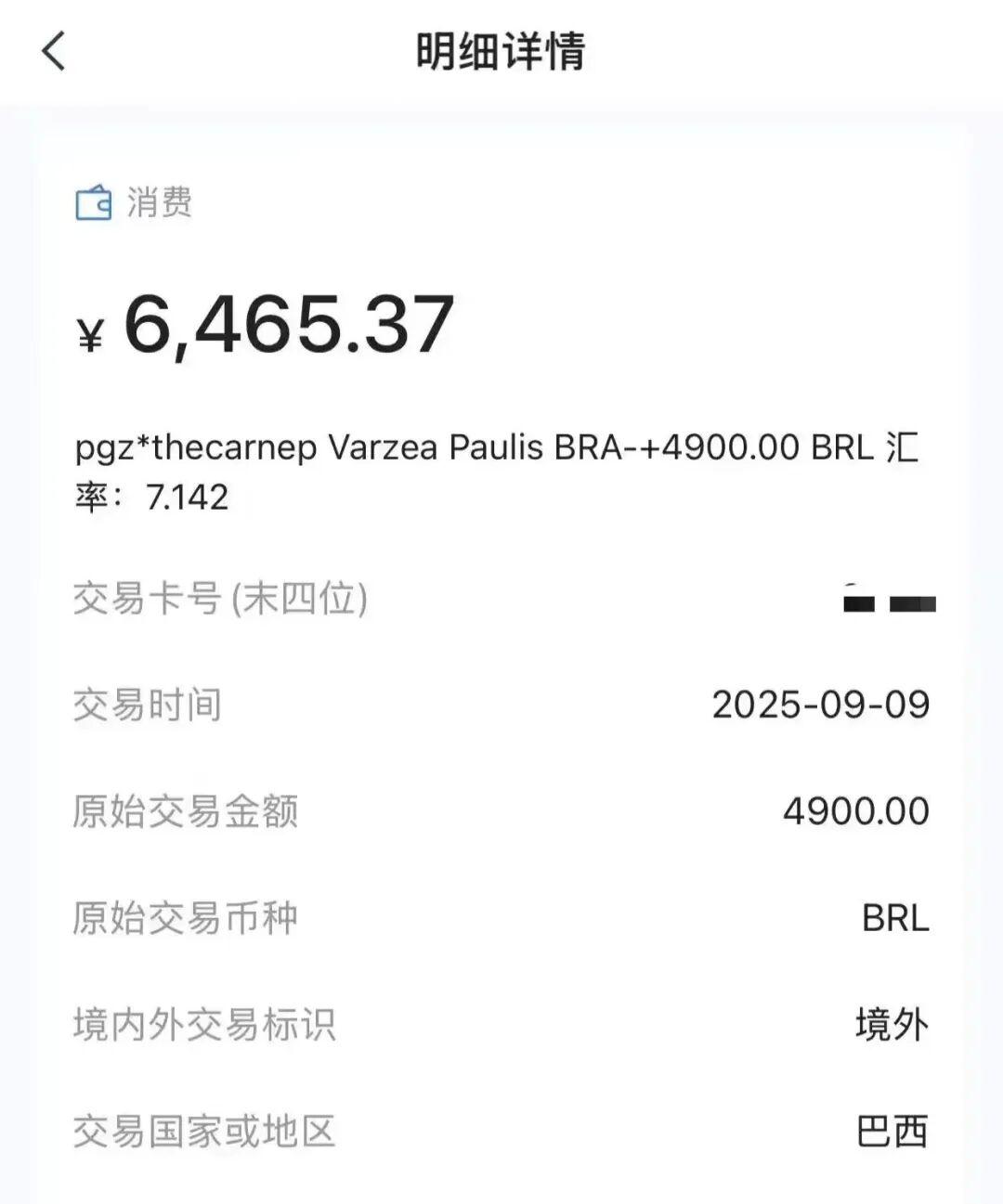Image resolution: width=1003 pixels, height=1204 pixels.
Task: Select the 明细详情 title
Action: (501, 51)
